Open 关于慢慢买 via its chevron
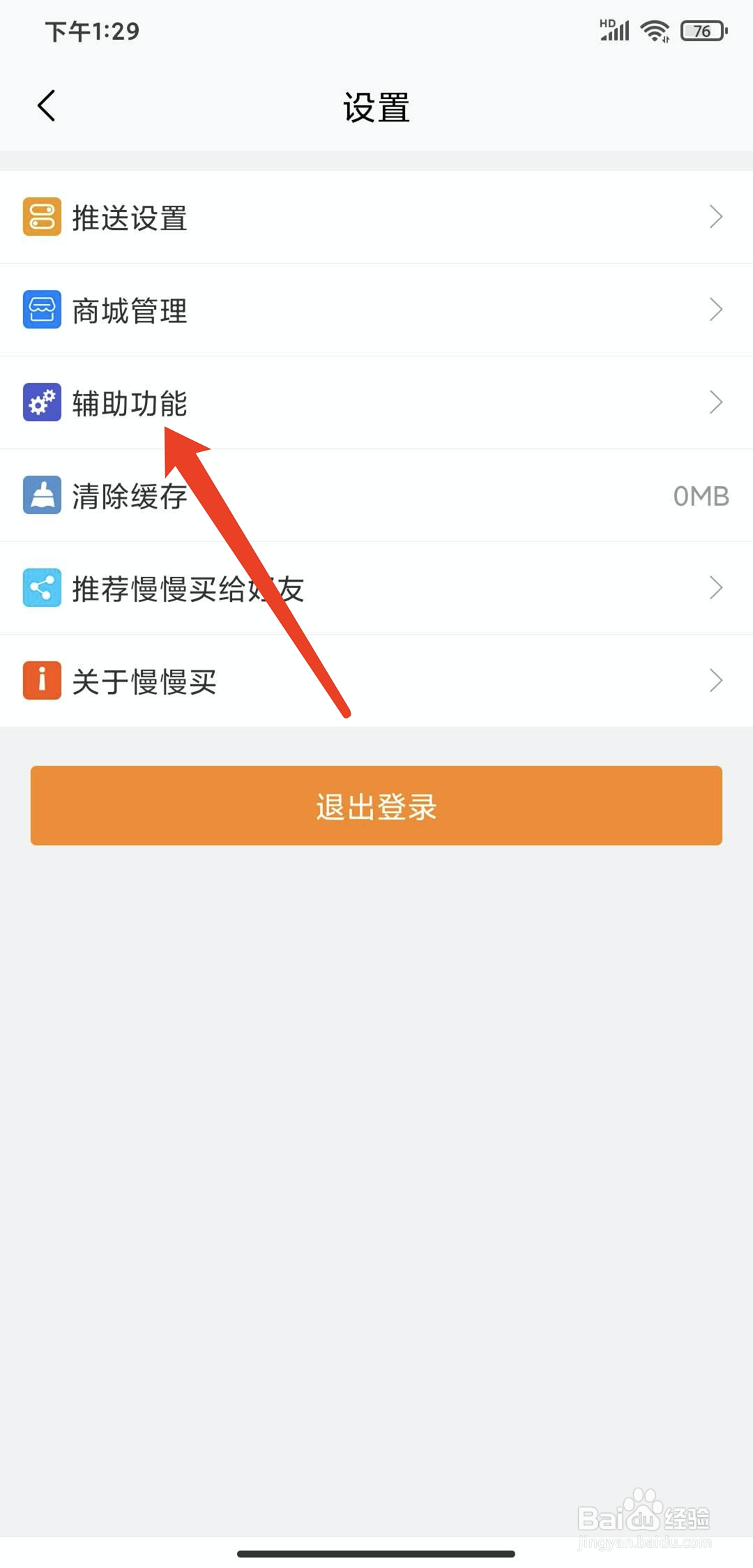The width and height of the screenshot is (753, 1568). coord(716,681)
